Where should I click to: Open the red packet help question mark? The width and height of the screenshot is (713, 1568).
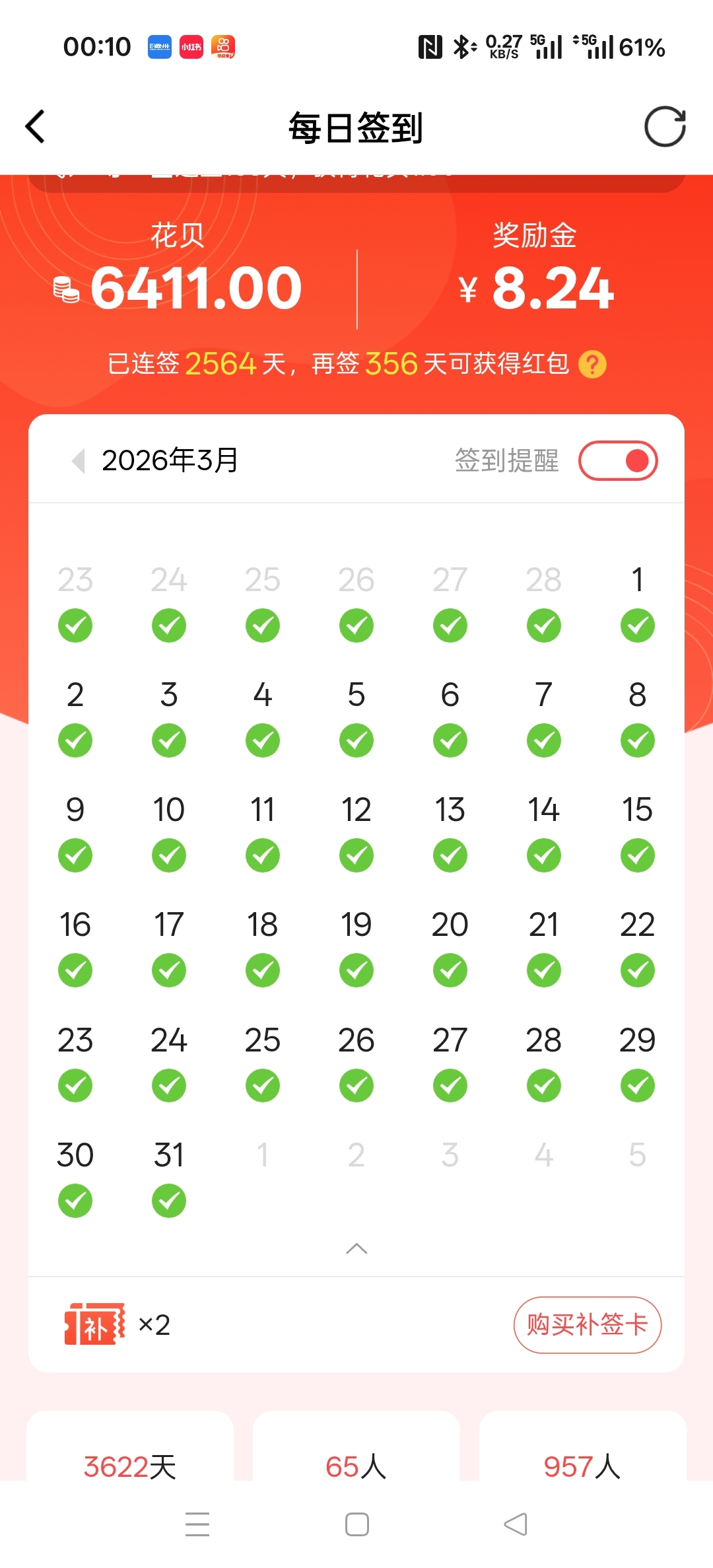pos(592,364)
